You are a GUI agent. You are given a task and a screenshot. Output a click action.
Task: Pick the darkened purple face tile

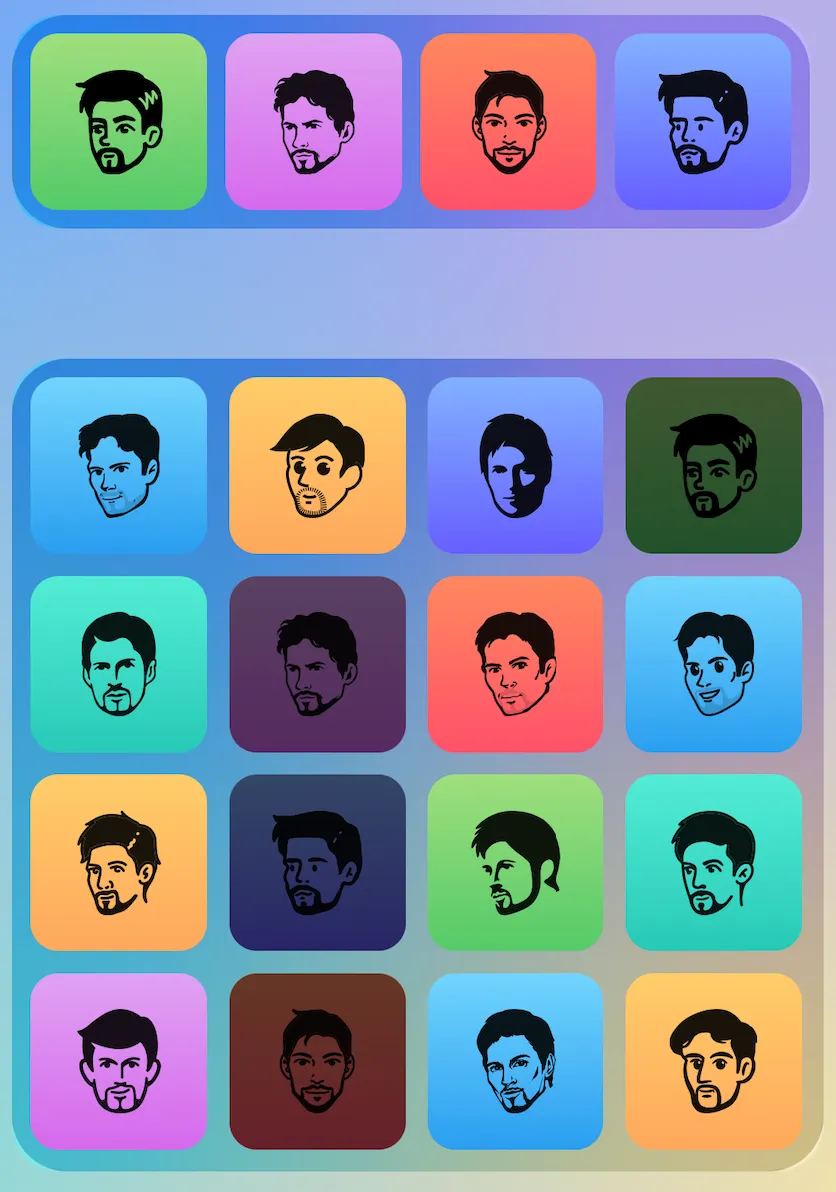[317, 664]
